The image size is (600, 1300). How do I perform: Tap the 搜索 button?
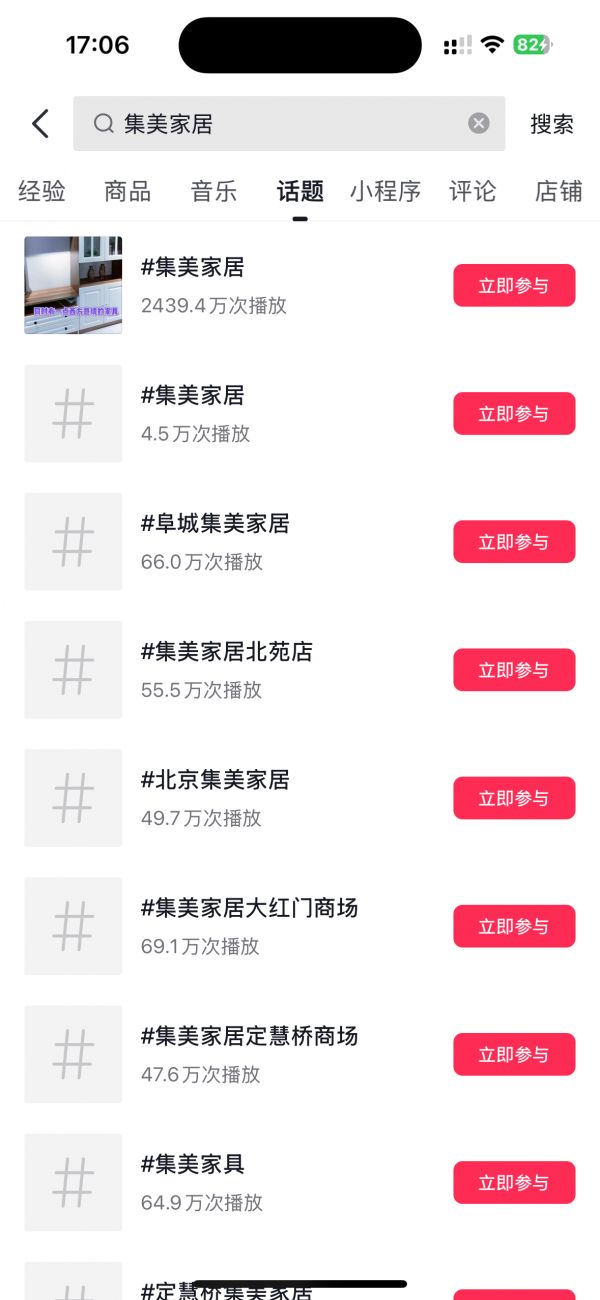click(552, 124)
